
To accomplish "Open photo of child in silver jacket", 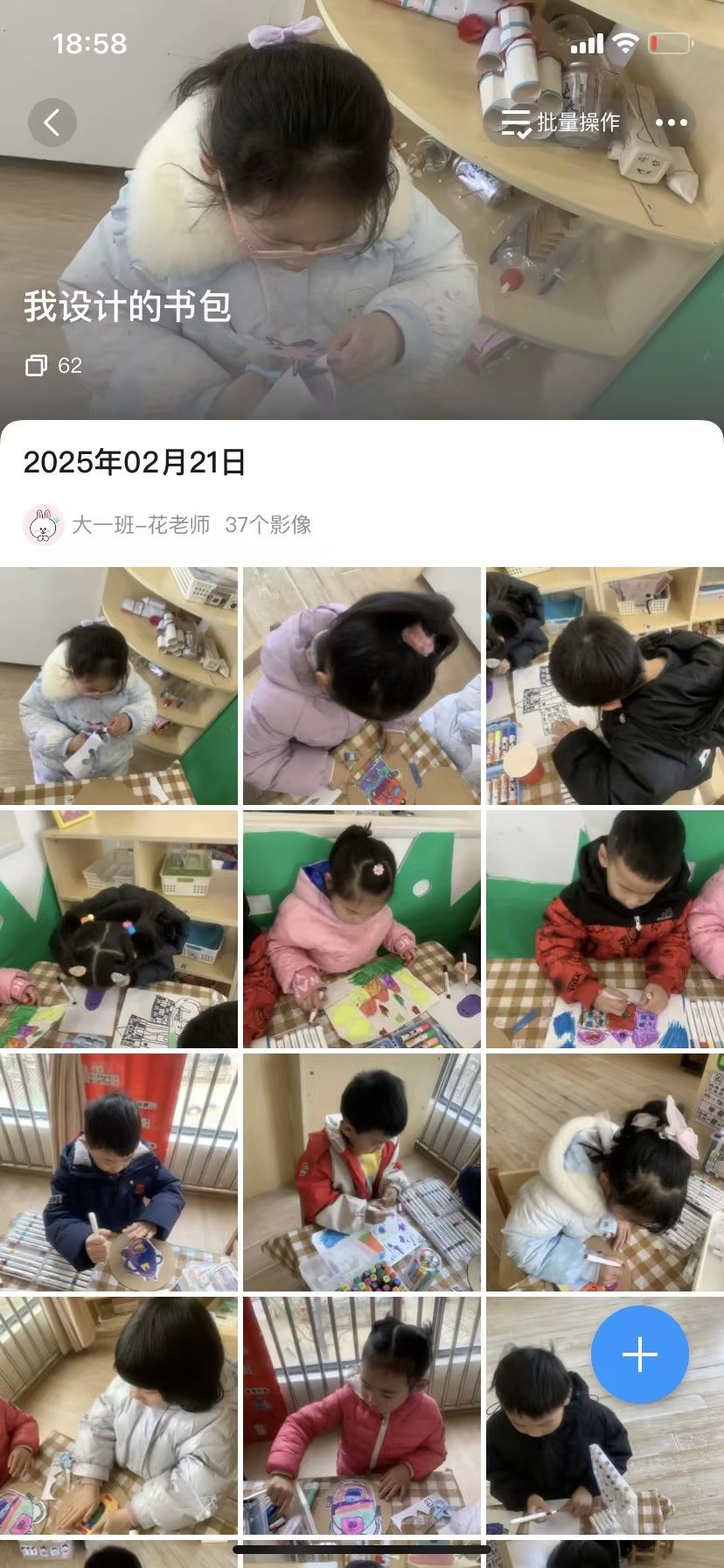I will coord(118,1416).
